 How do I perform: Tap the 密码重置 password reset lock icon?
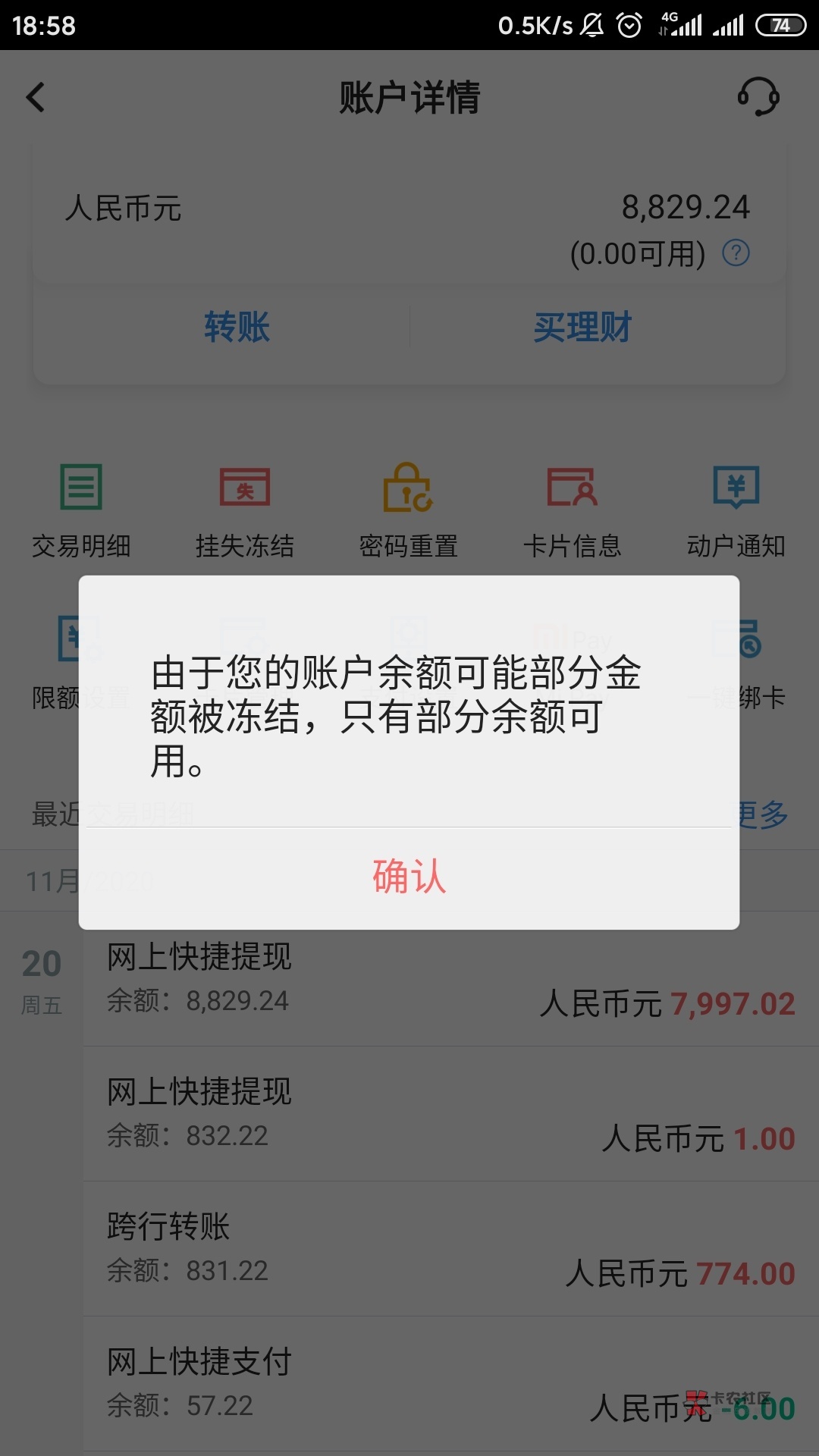pyautogui.click(x=408, y=493)
